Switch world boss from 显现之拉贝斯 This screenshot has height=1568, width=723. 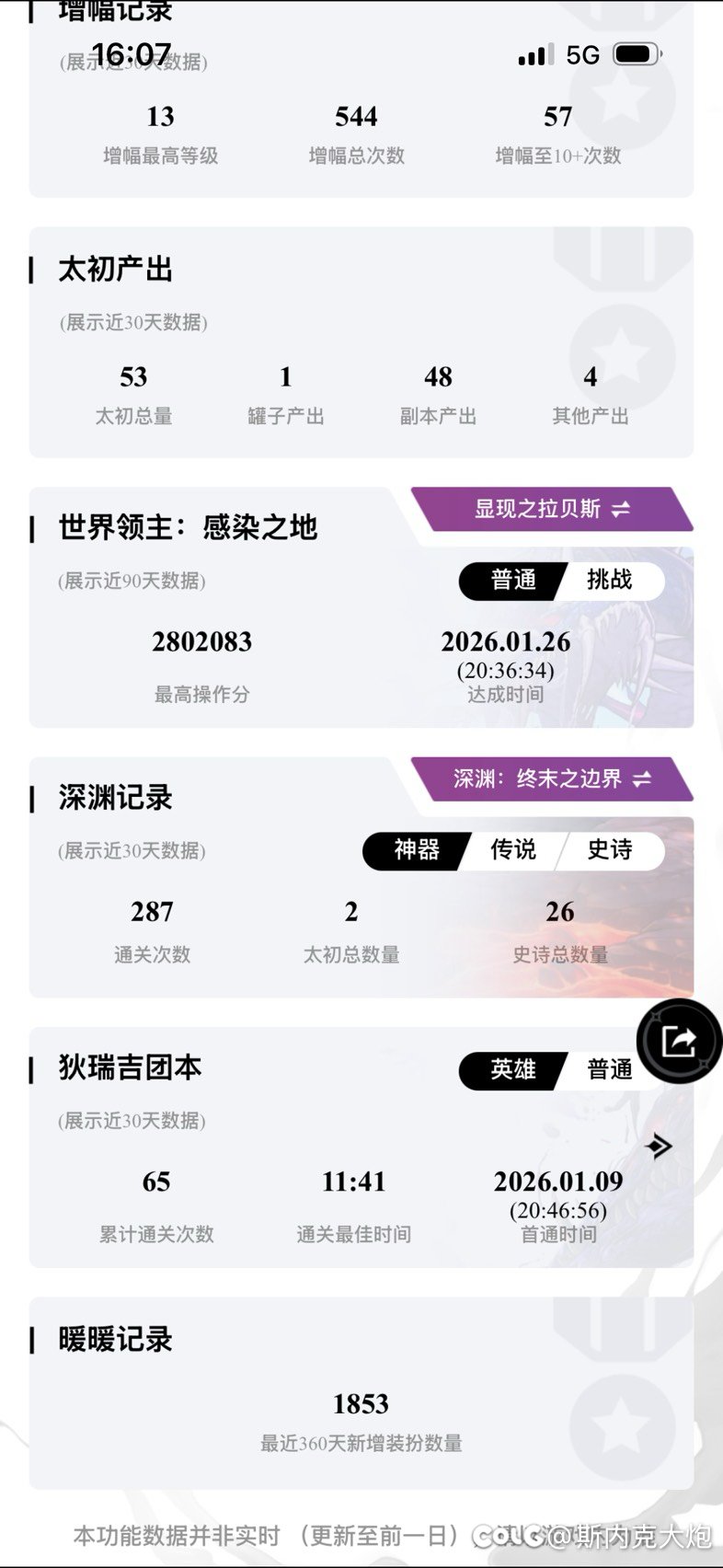click(x=552, y=509)
